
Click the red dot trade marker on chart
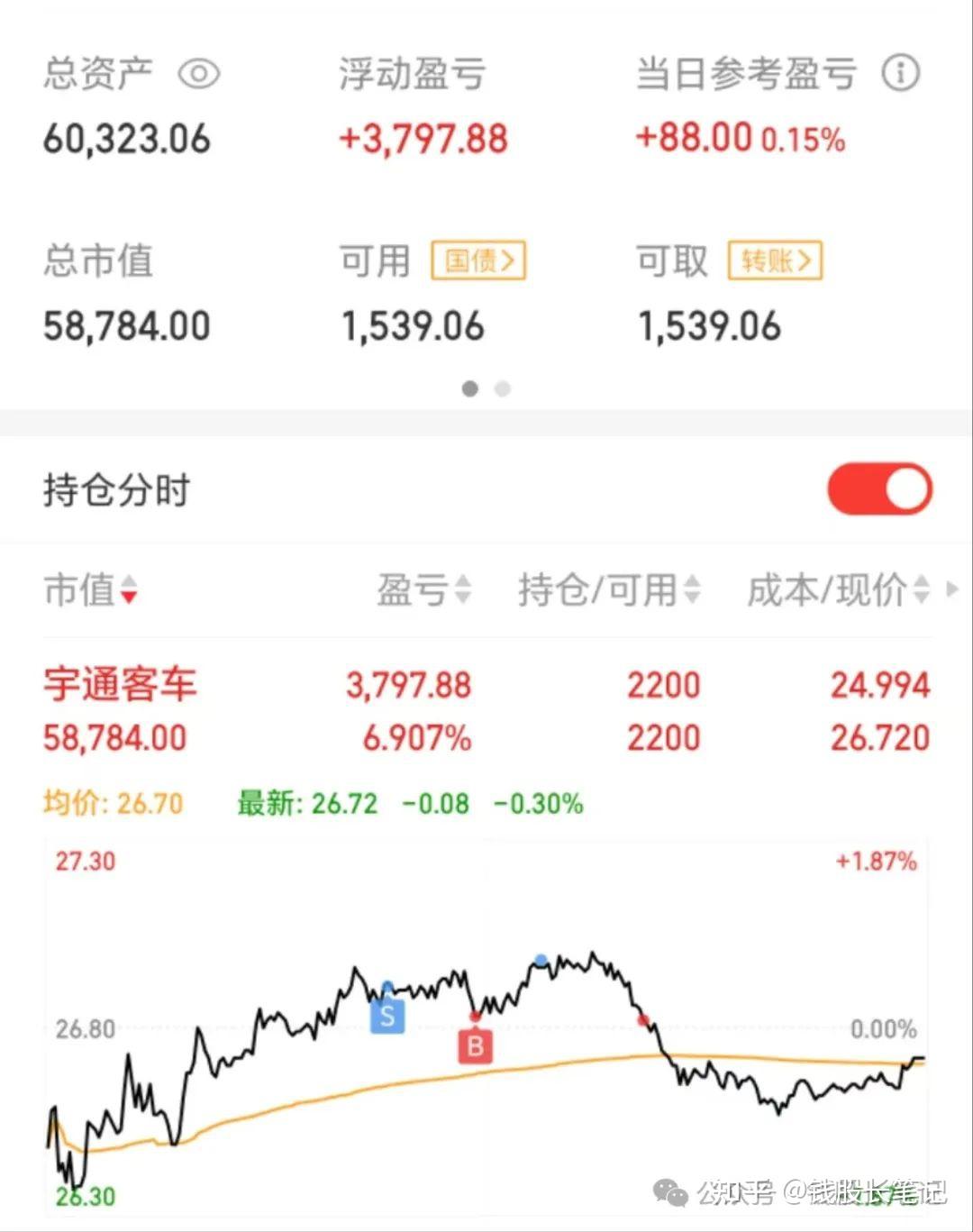coord(643,1018)
